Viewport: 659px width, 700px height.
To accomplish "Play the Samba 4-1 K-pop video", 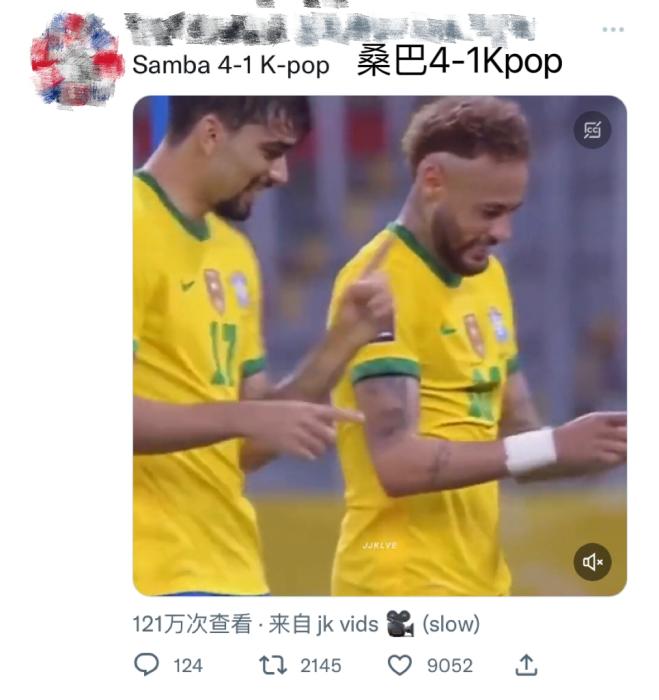I will 379,345.
